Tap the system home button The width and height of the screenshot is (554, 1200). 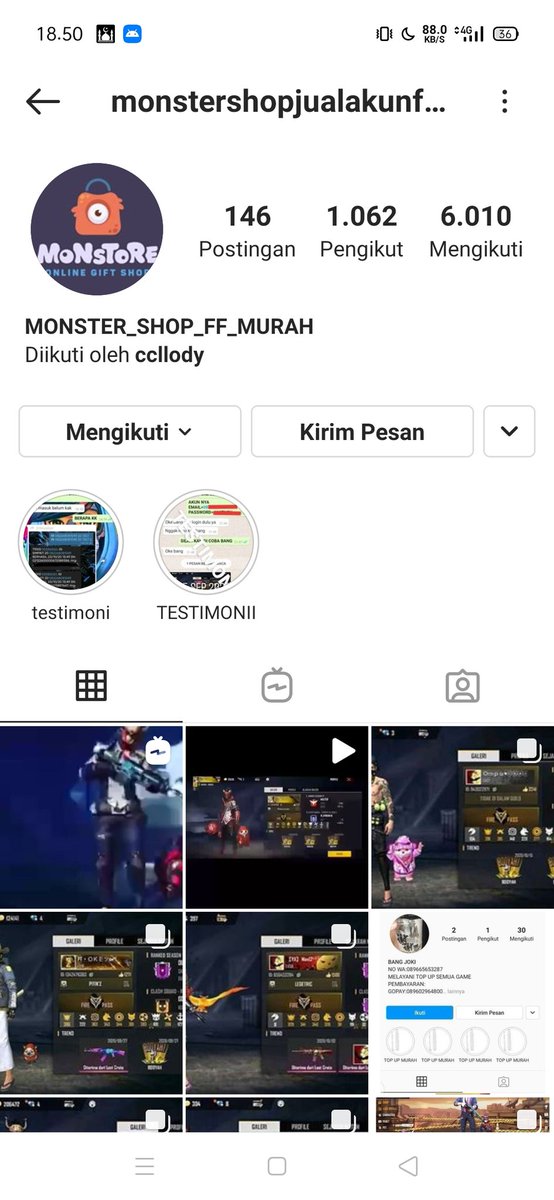pyautogui.click(x=277, y=1166)
